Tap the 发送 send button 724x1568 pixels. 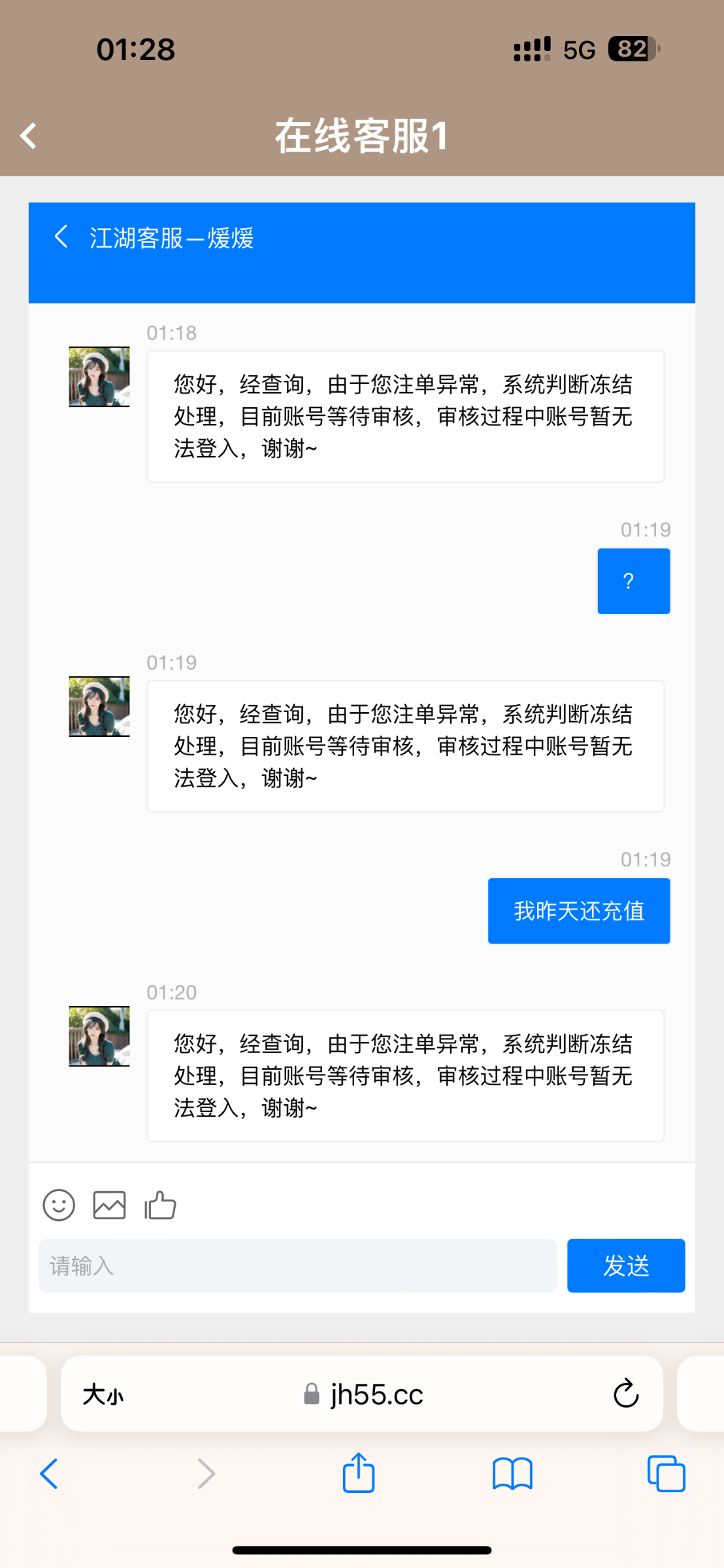[x=625, y=1266]
